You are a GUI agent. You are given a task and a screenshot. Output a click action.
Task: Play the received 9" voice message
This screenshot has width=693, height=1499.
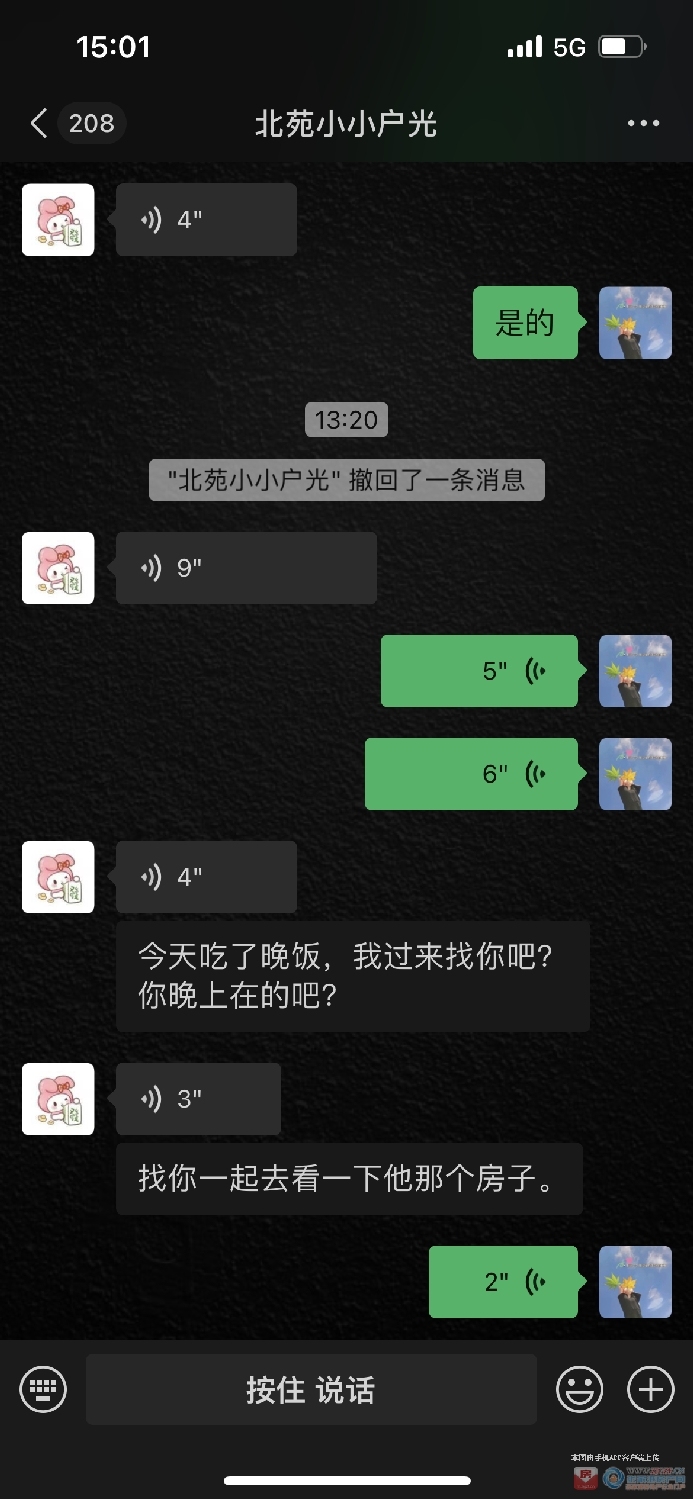coord(246,568)
